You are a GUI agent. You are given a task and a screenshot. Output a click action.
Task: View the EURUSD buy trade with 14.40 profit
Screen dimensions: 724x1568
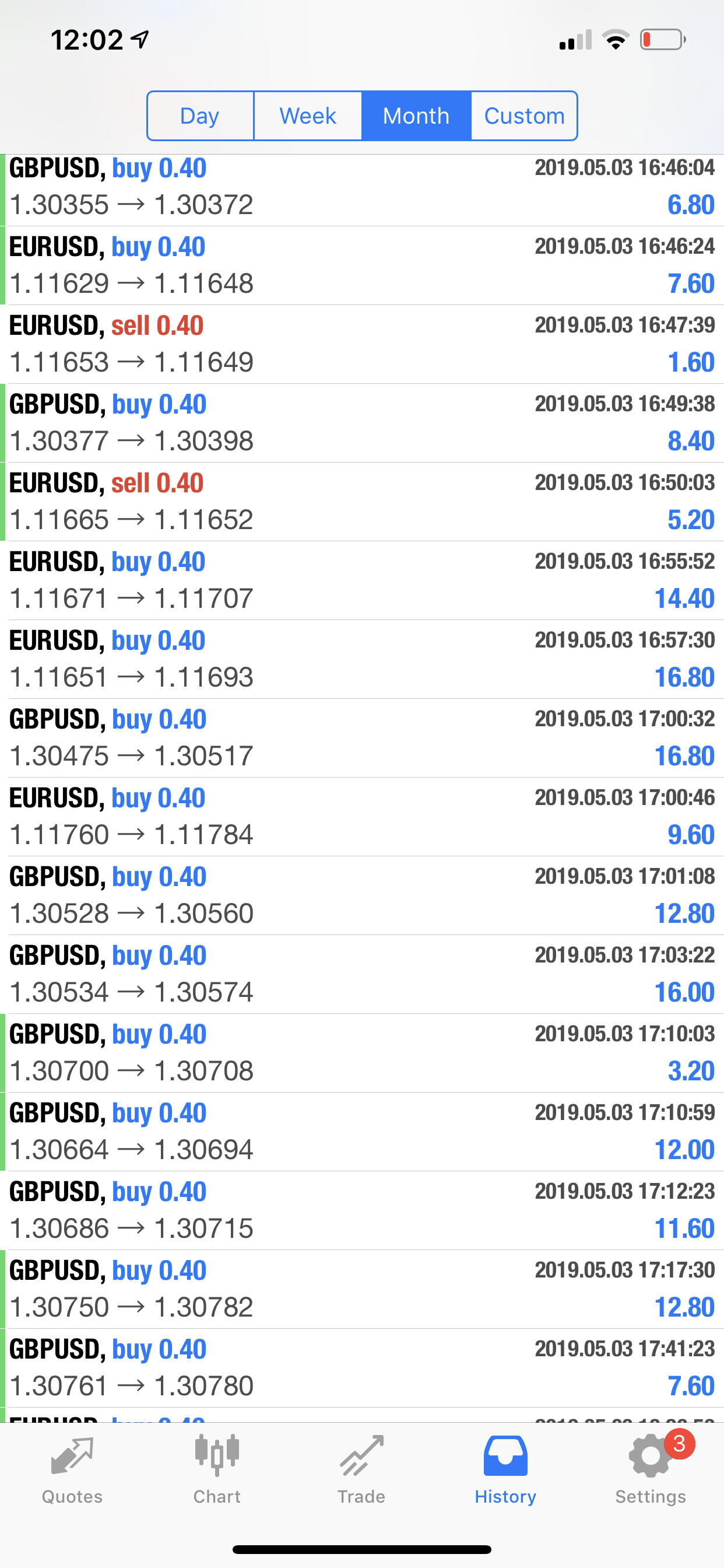pos(362,580)
